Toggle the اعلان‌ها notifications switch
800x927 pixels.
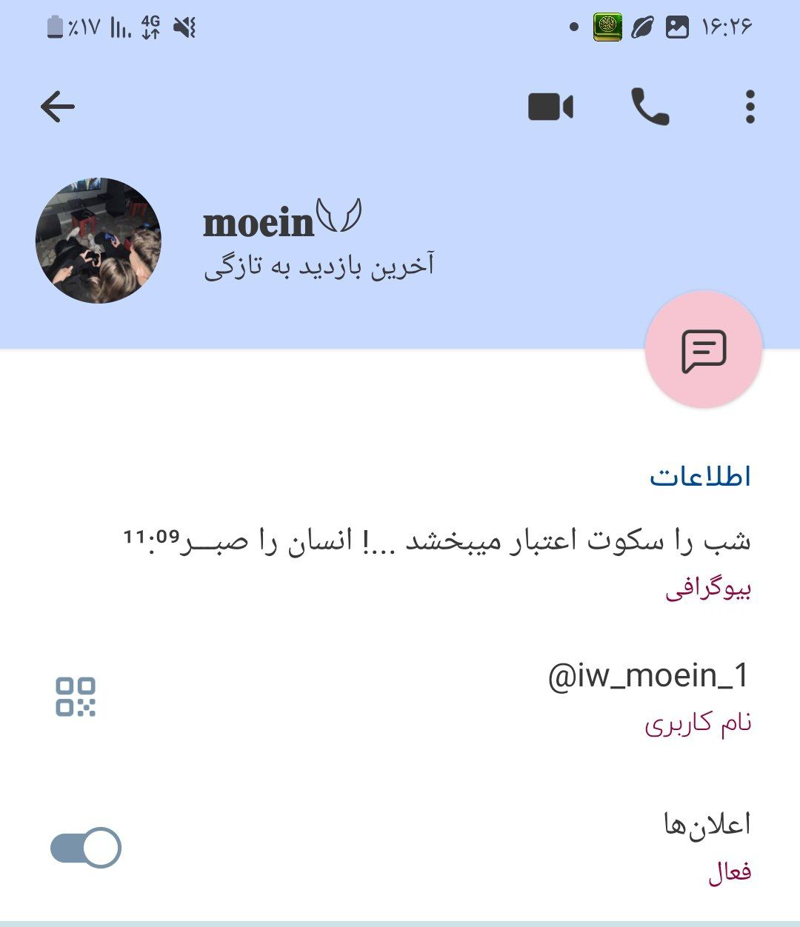pos(86,848)
